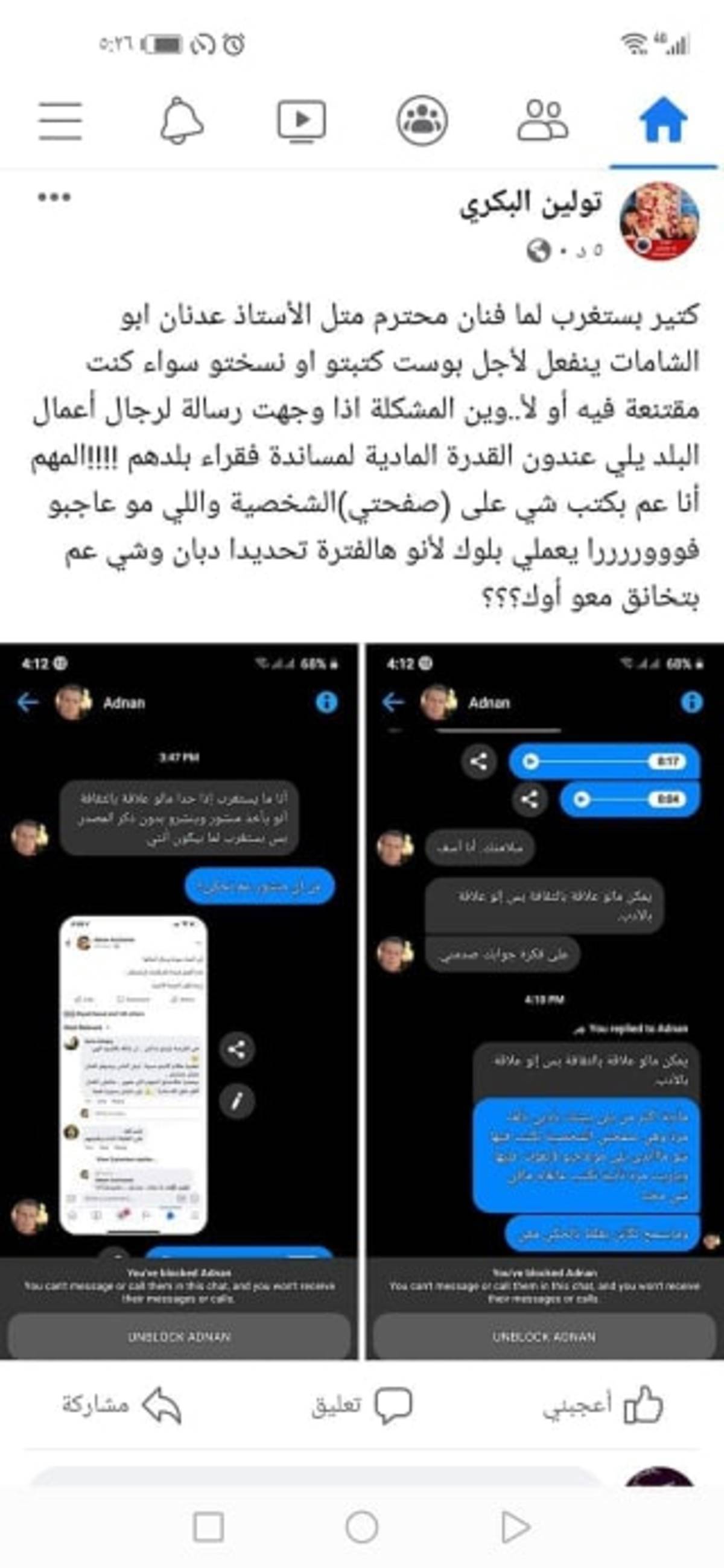
Task: Switch to the Watch video tab
Action: 302,120
